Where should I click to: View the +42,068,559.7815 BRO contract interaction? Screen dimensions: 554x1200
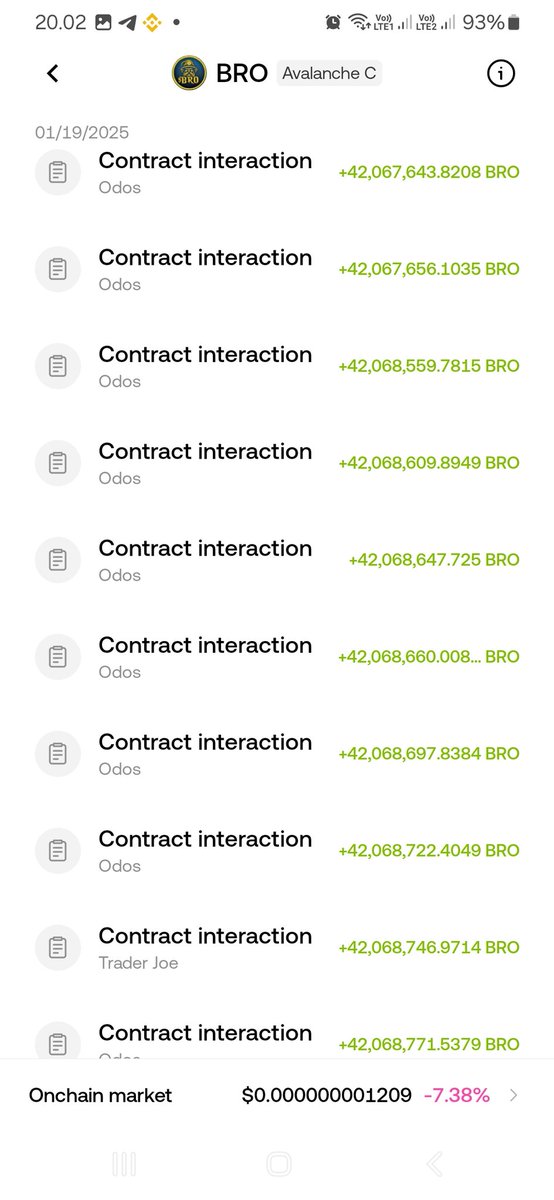pos(277,366)
